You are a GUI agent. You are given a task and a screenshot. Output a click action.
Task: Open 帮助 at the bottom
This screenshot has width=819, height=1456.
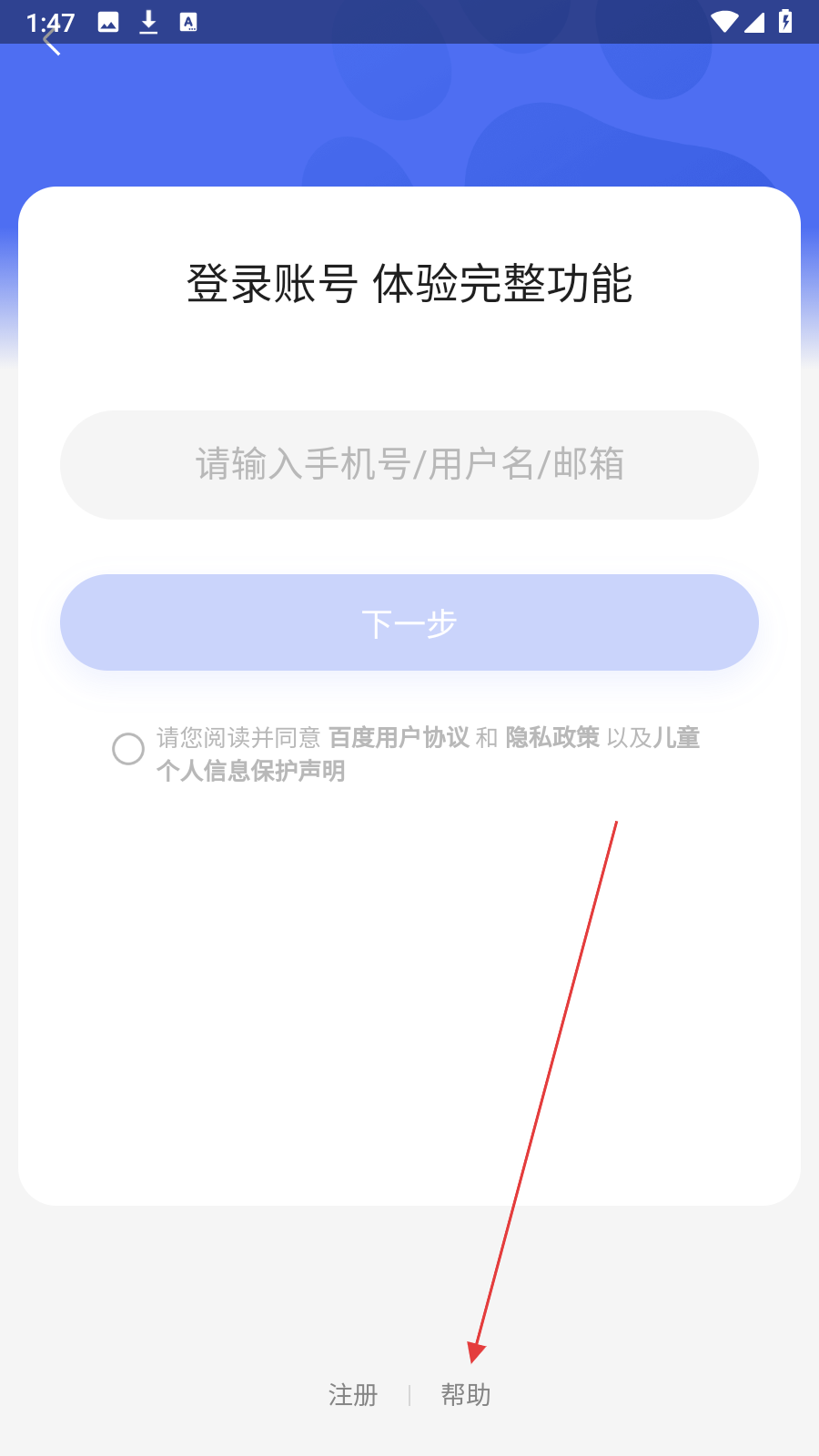(x=466, y=1394)
